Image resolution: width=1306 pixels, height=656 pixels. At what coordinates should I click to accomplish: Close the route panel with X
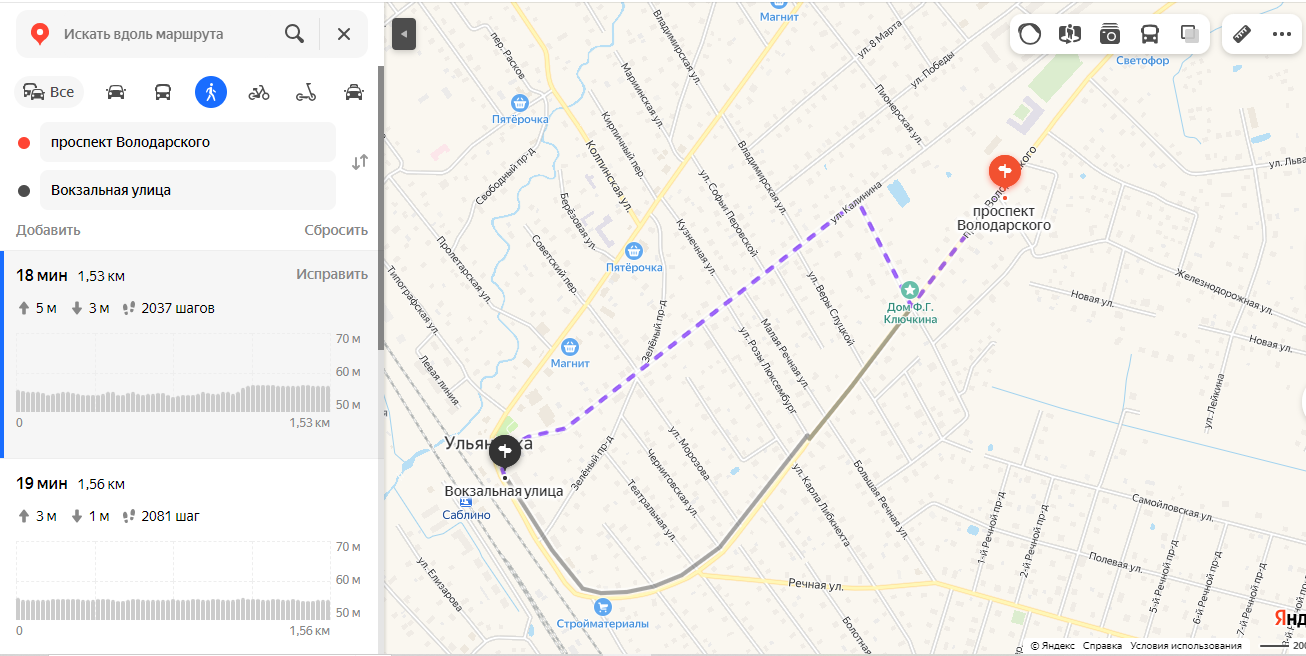(344, 34)
